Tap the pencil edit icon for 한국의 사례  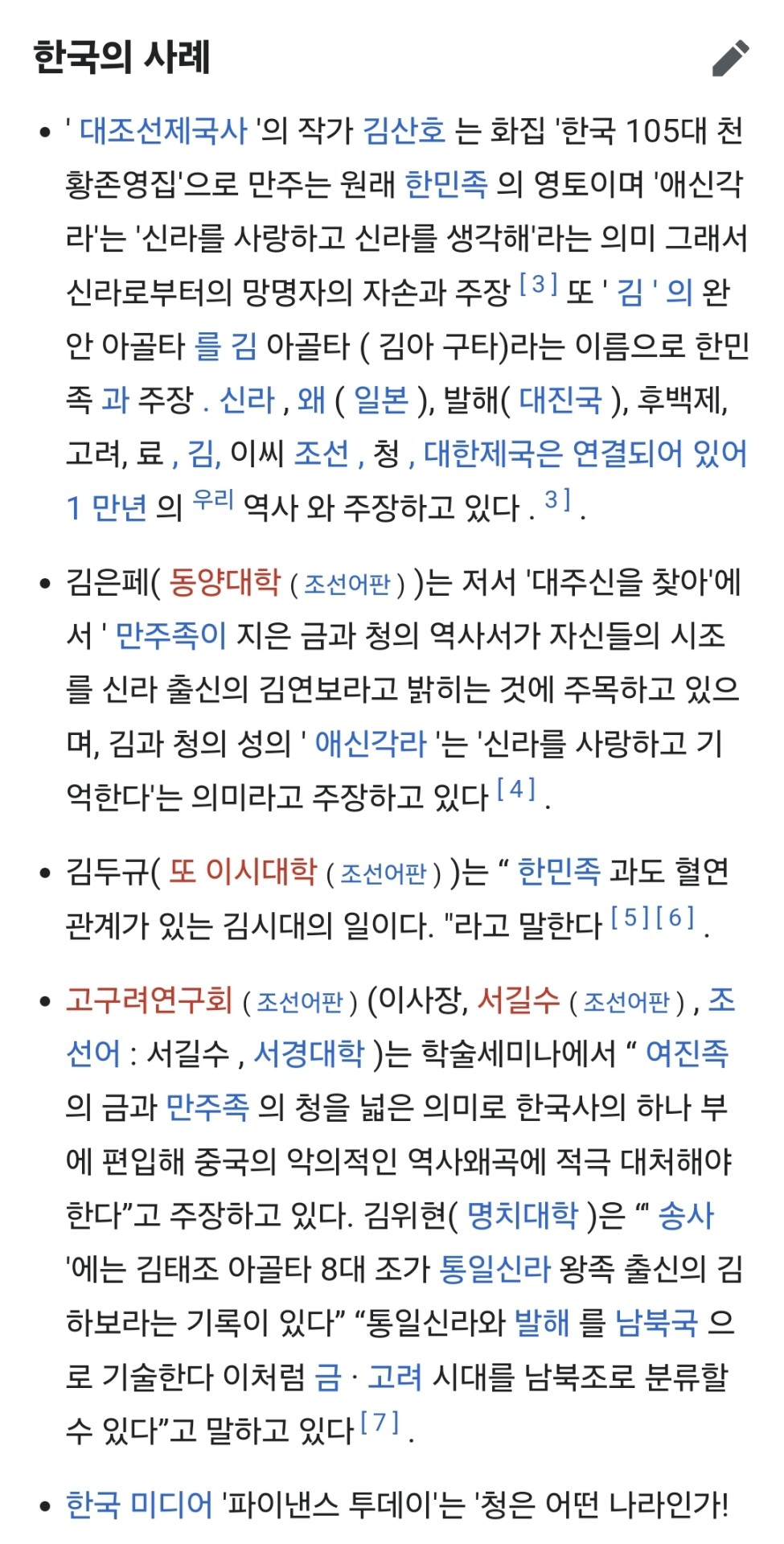(730, 58)
